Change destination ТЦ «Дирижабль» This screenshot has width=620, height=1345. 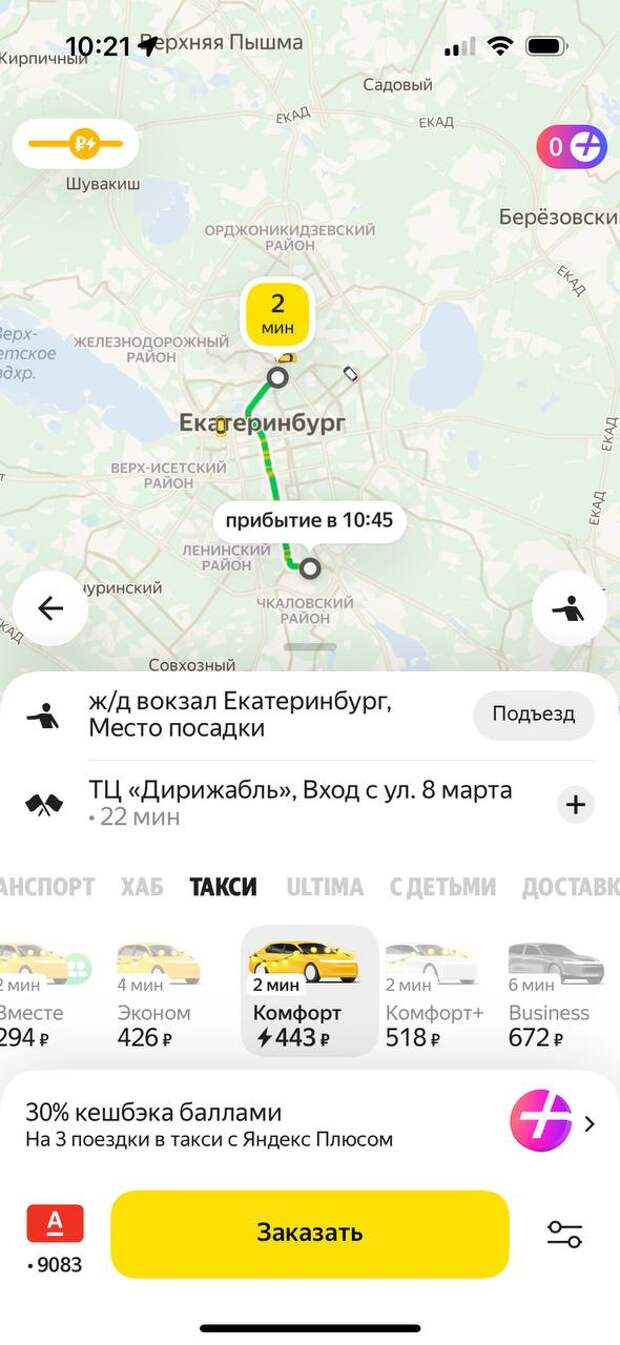pyautogui.click(x=300, y=802)
